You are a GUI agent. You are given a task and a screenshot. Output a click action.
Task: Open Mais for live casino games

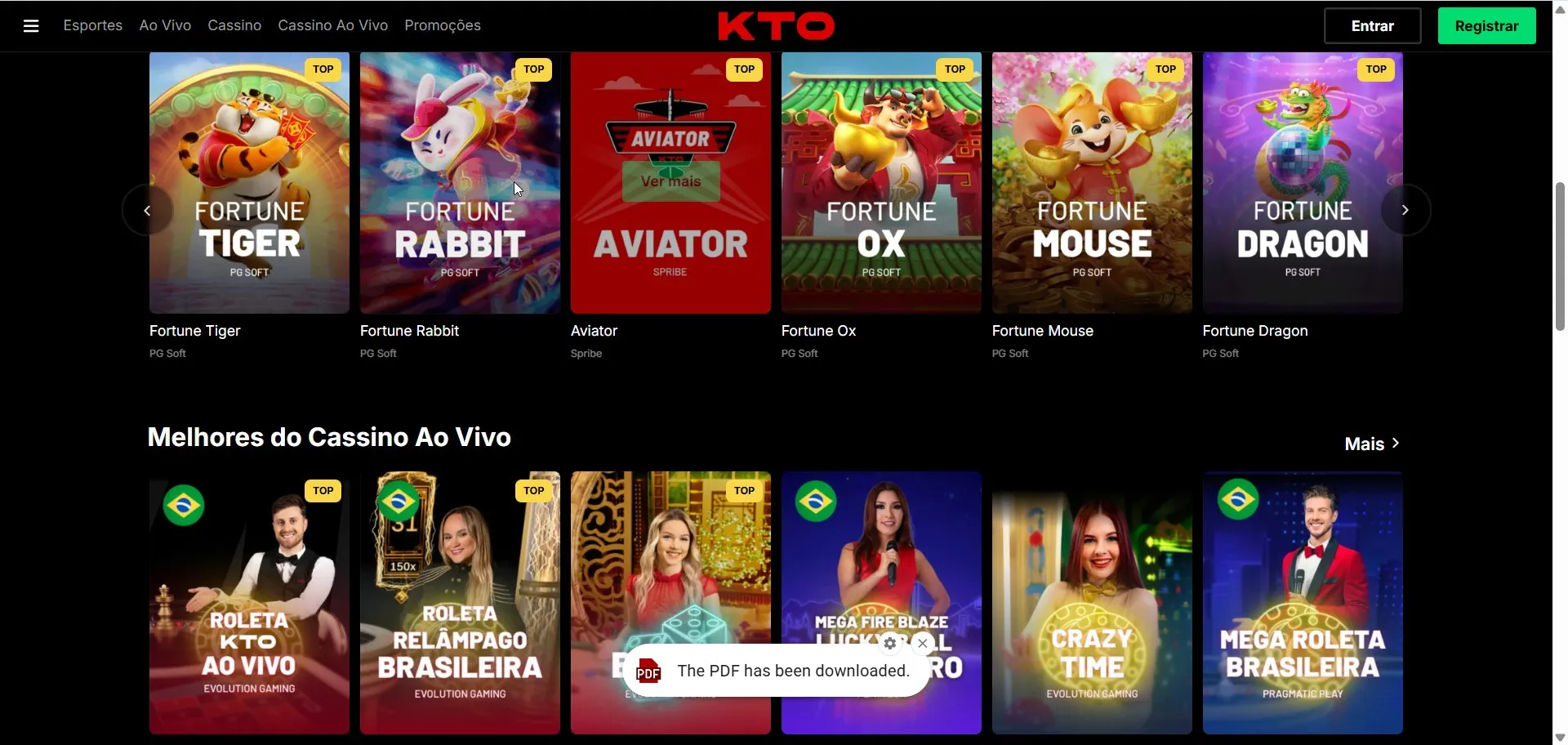click(1372, 444)
